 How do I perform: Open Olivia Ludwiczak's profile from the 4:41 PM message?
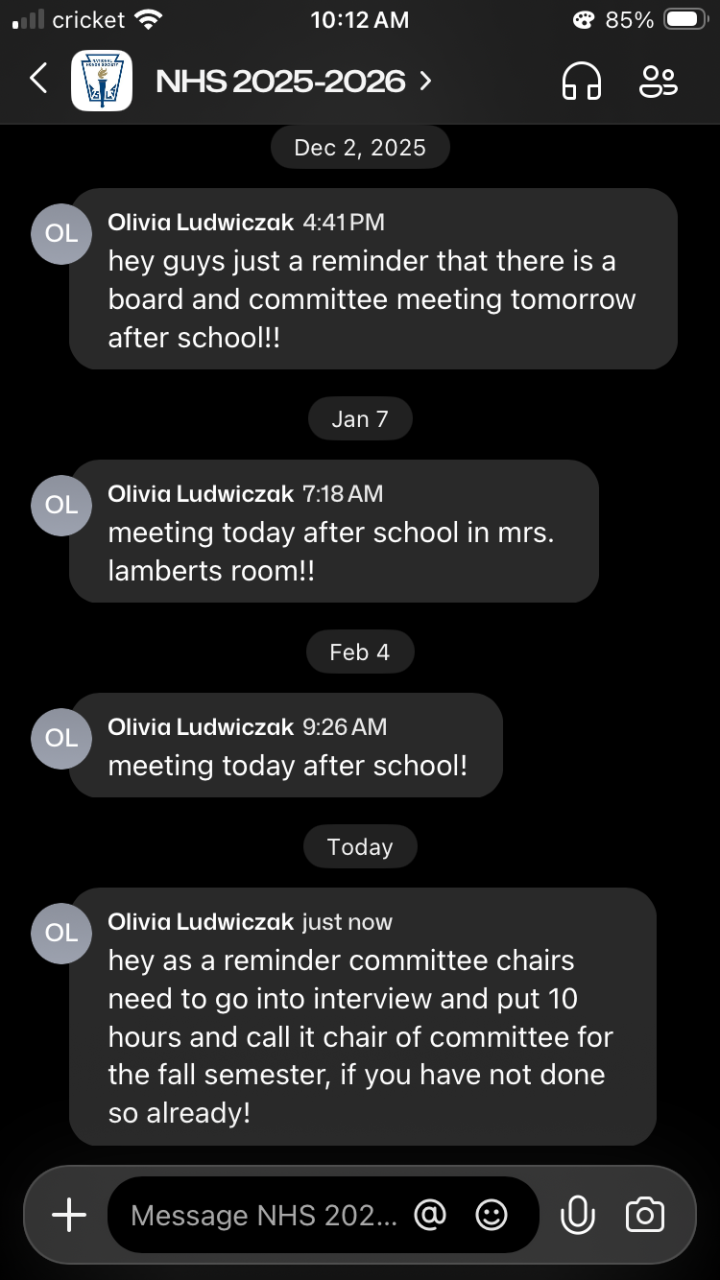[x=200, y=222]
